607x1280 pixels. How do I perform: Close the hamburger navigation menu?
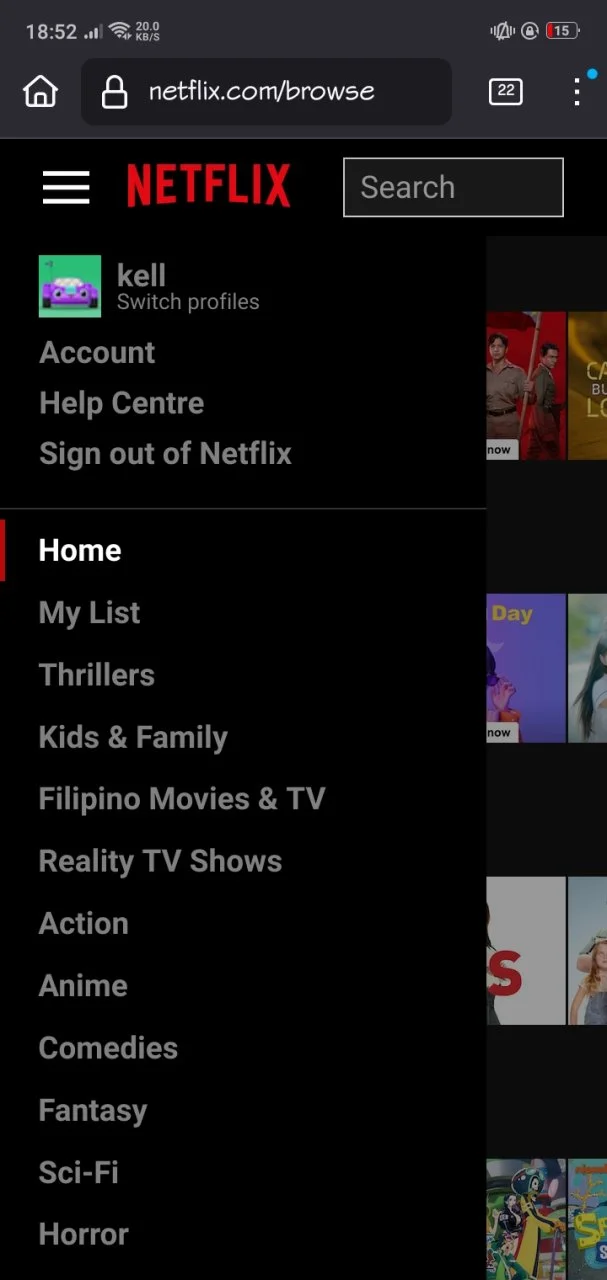click(66, 187)
